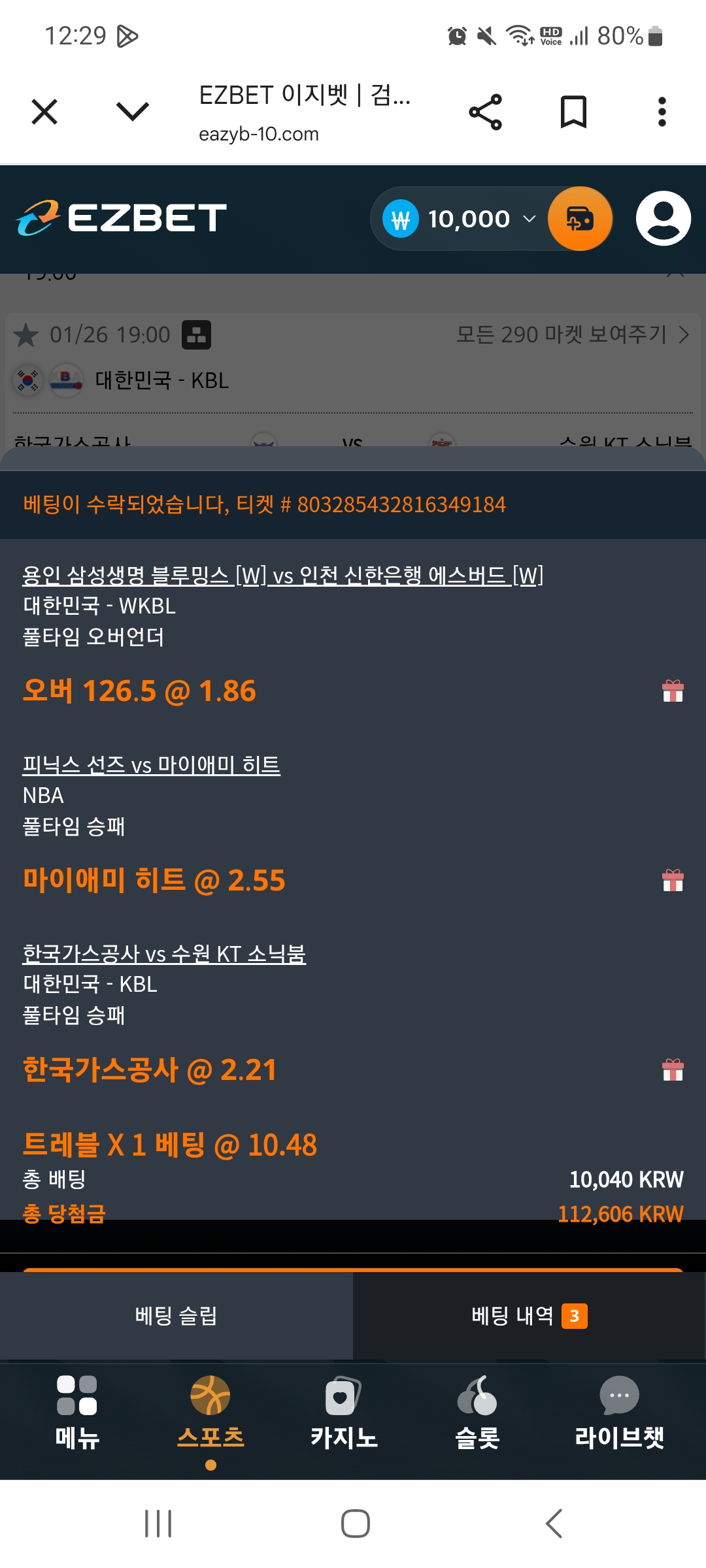Bookmark the current page

pyautogui.click(x=574, y=112)
